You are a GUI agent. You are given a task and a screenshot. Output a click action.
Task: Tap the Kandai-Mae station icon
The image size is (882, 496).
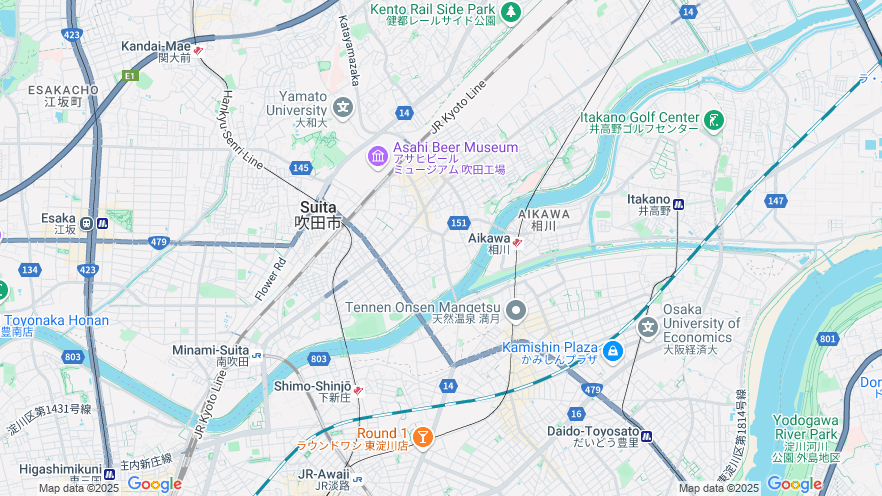coord(198,50)
